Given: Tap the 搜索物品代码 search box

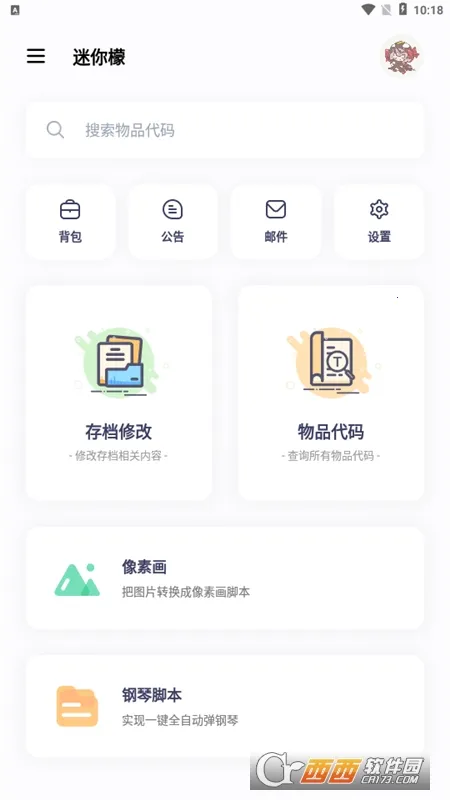Looking at the screenshot, I should (224, 130).
